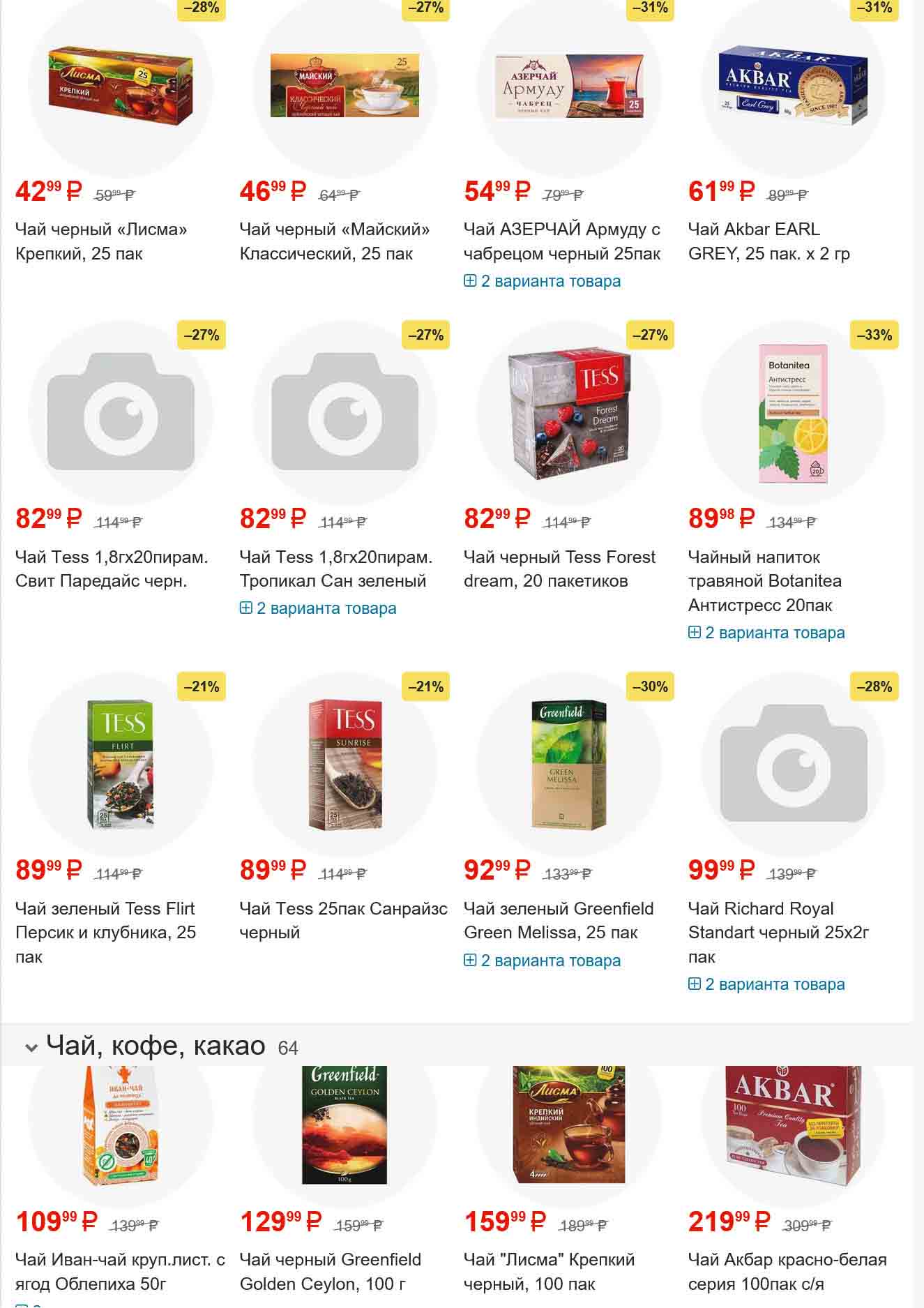Expand variants under Tess Тропикал Сан
This screenshot has width=924, height=1308.
point(318,608)
